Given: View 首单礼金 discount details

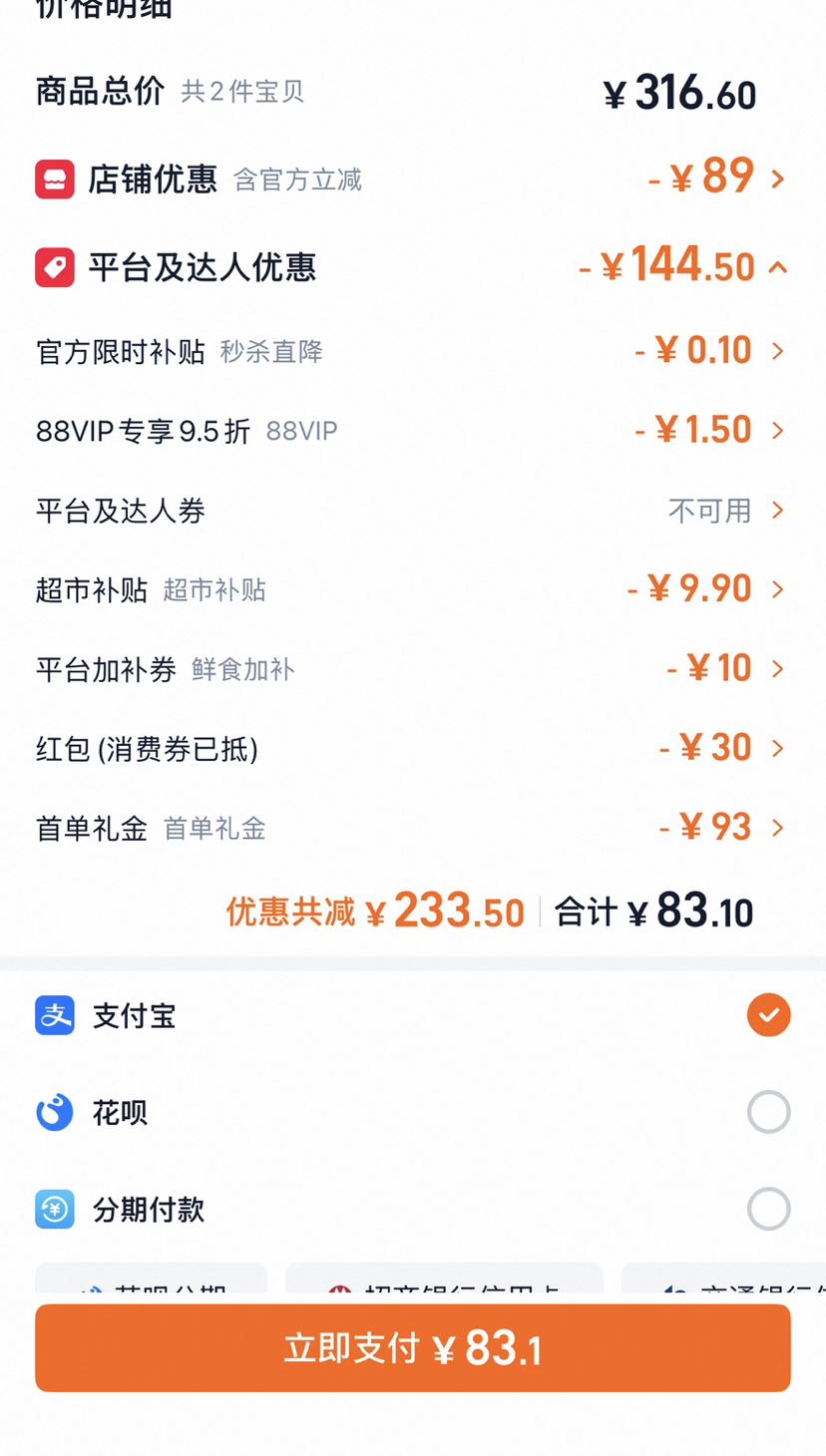Looking at the screenshot, I should click(412, 828).
